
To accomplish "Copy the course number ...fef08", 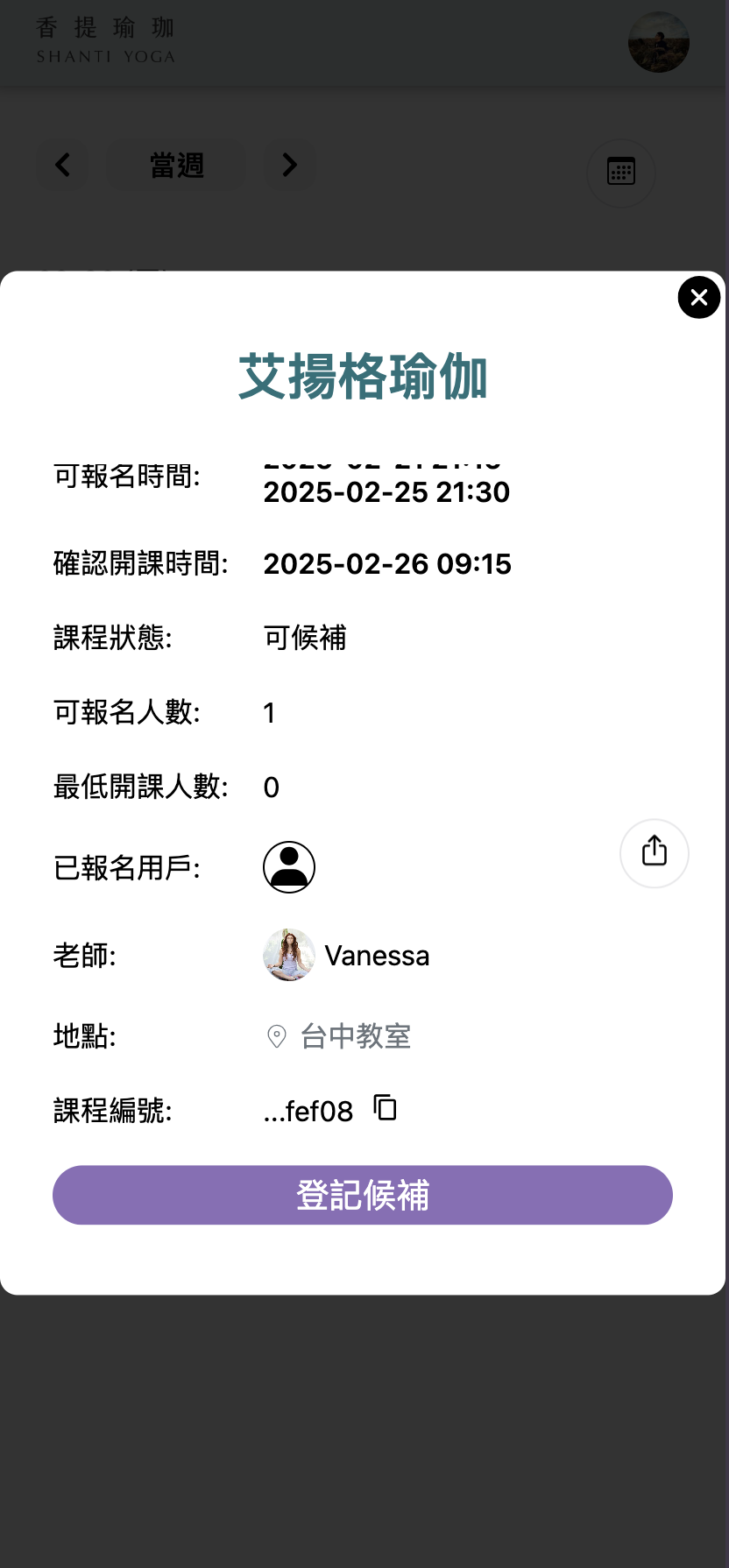I will pos(386,1108).
